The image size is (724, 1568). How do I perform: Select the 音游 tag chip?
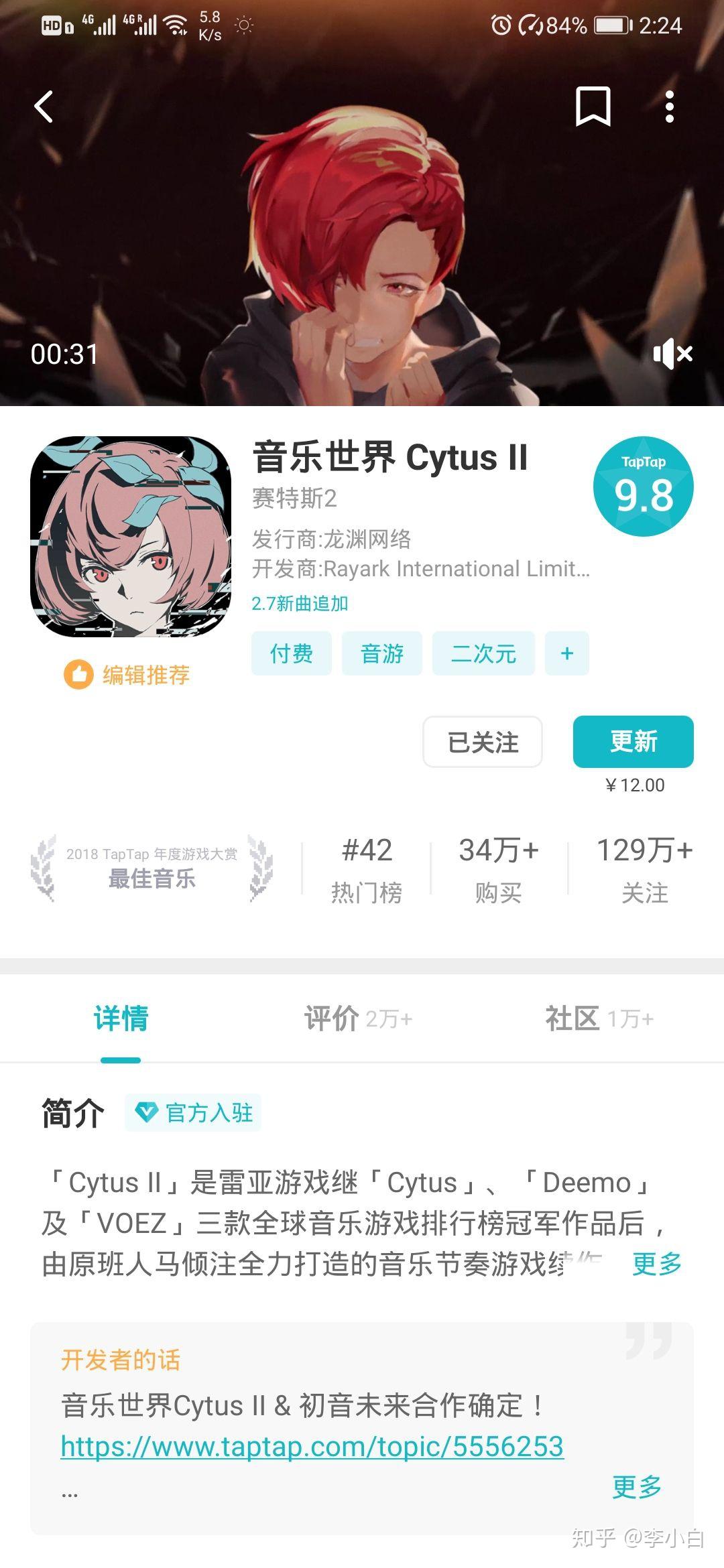click(x=382, y=653)
